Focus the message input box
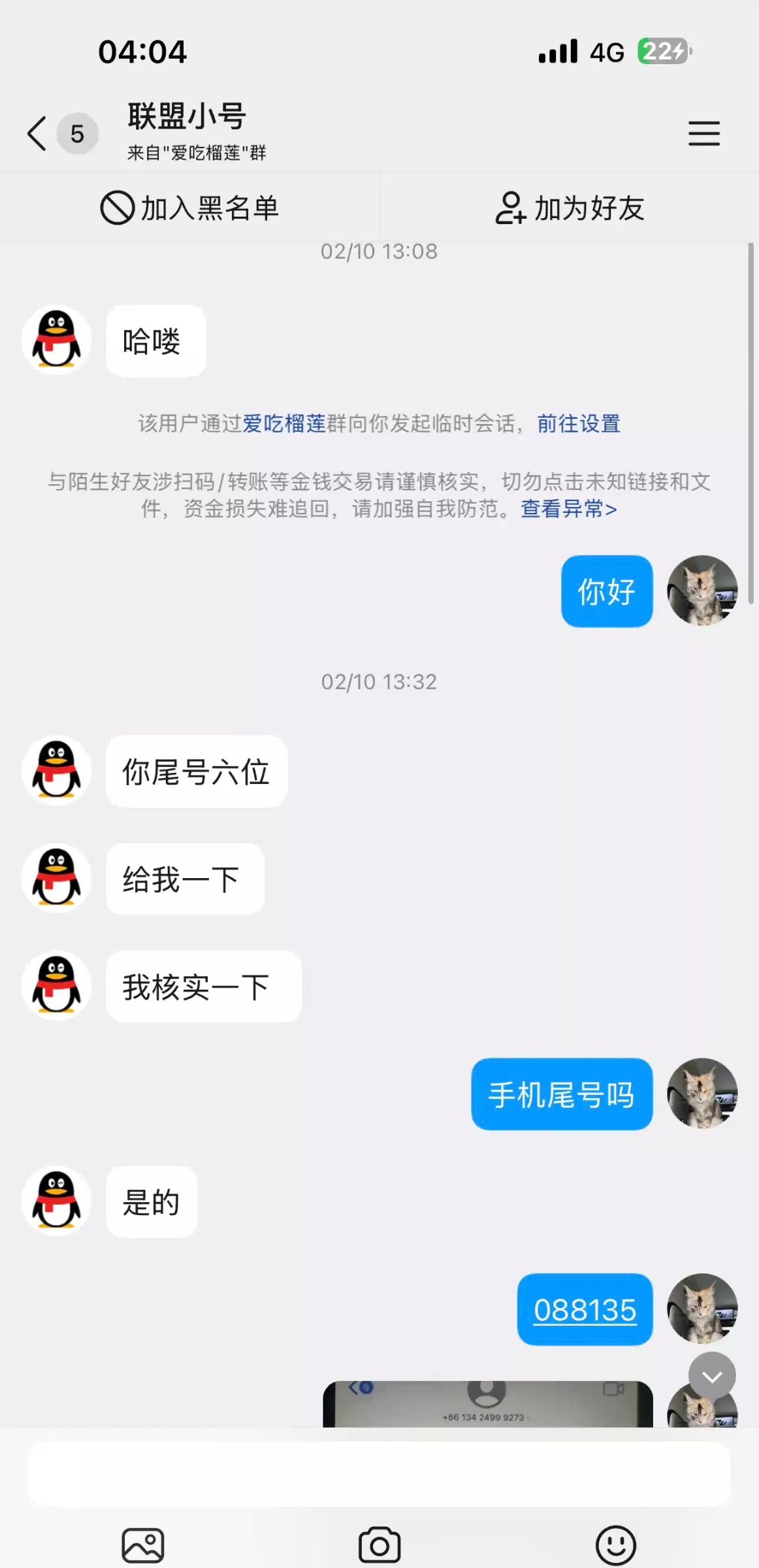759x1568 pixels. tap(379, 1475)
